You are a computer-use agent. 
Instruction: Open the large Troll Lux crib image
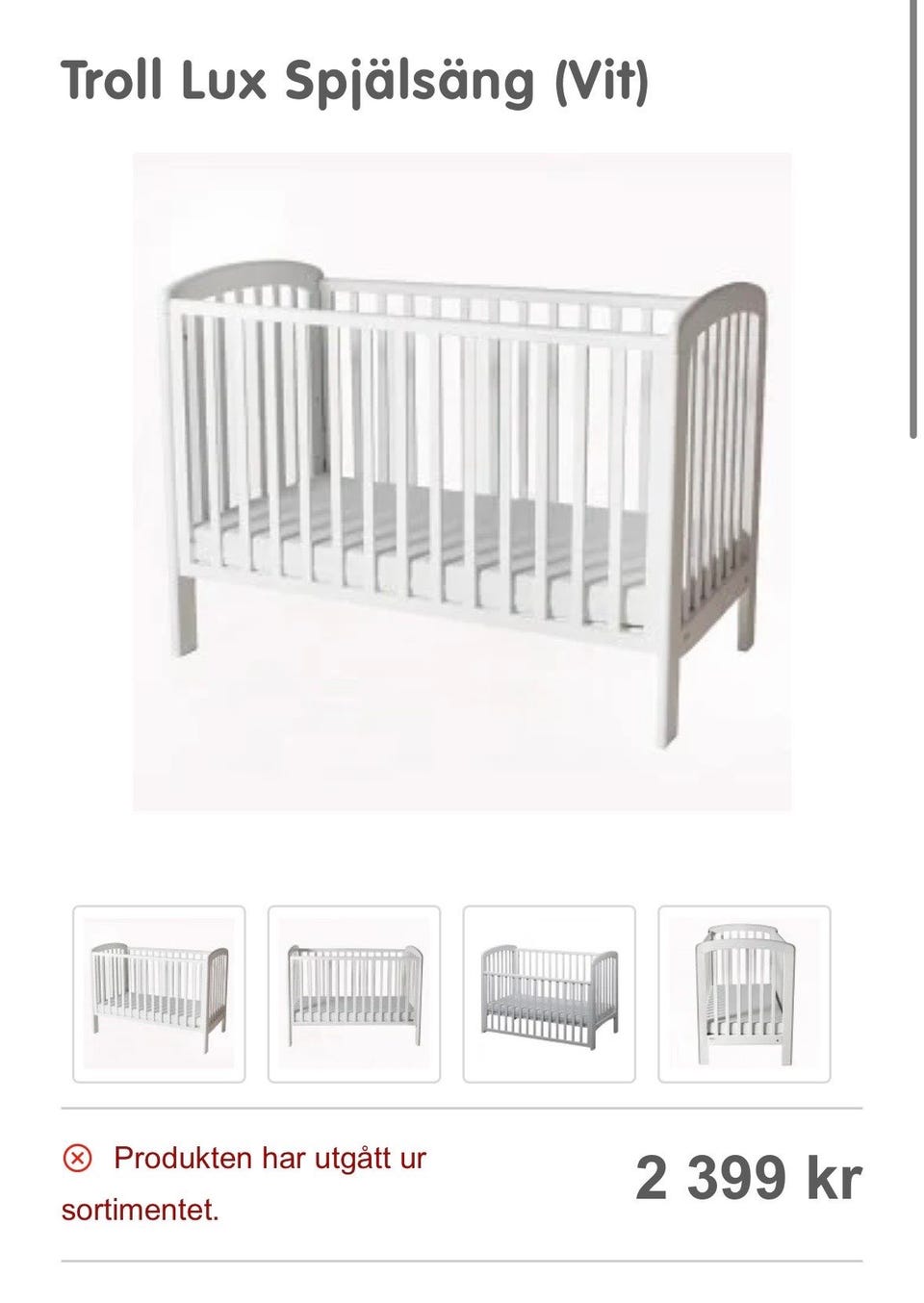point(462,481)
